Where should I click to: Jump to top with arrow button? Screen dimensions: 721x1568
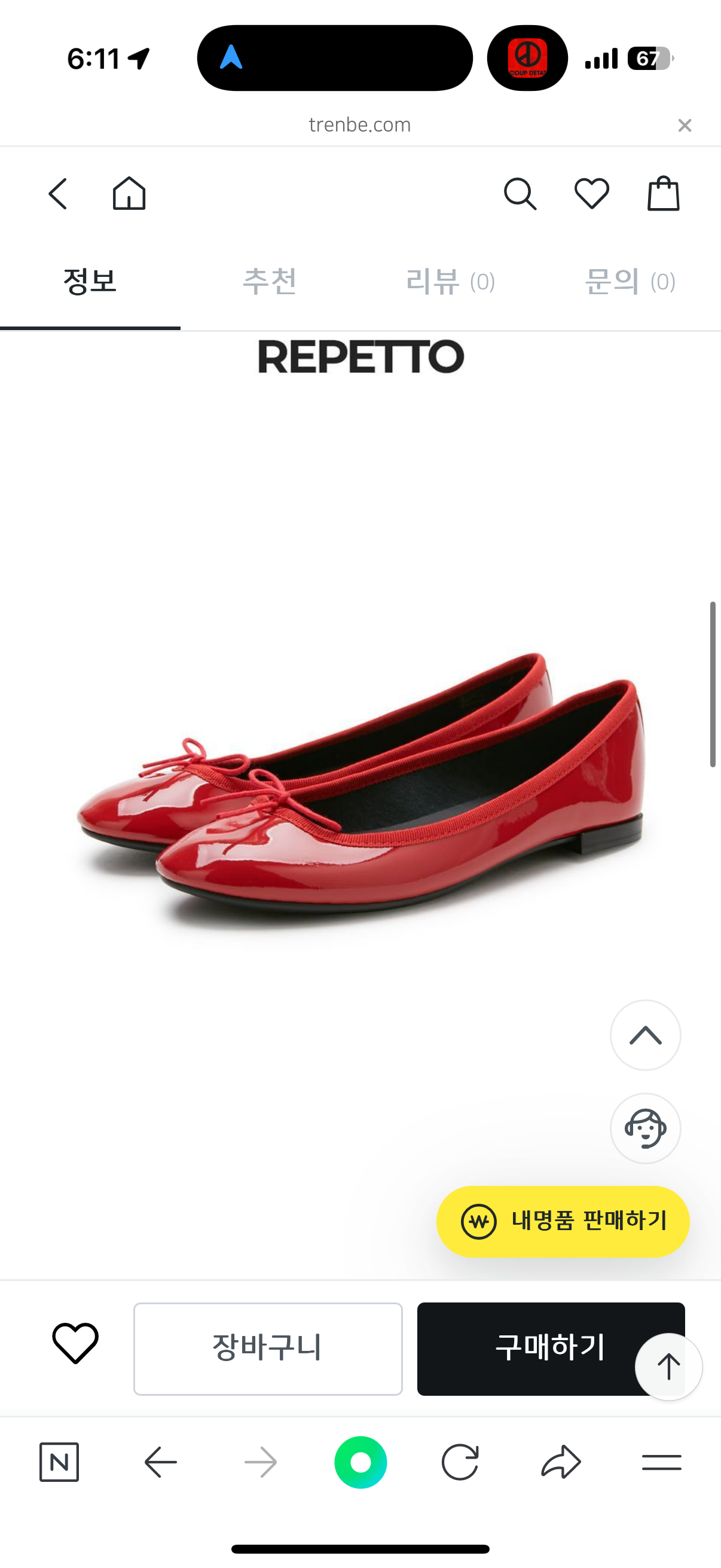(x=668, y=1366)
